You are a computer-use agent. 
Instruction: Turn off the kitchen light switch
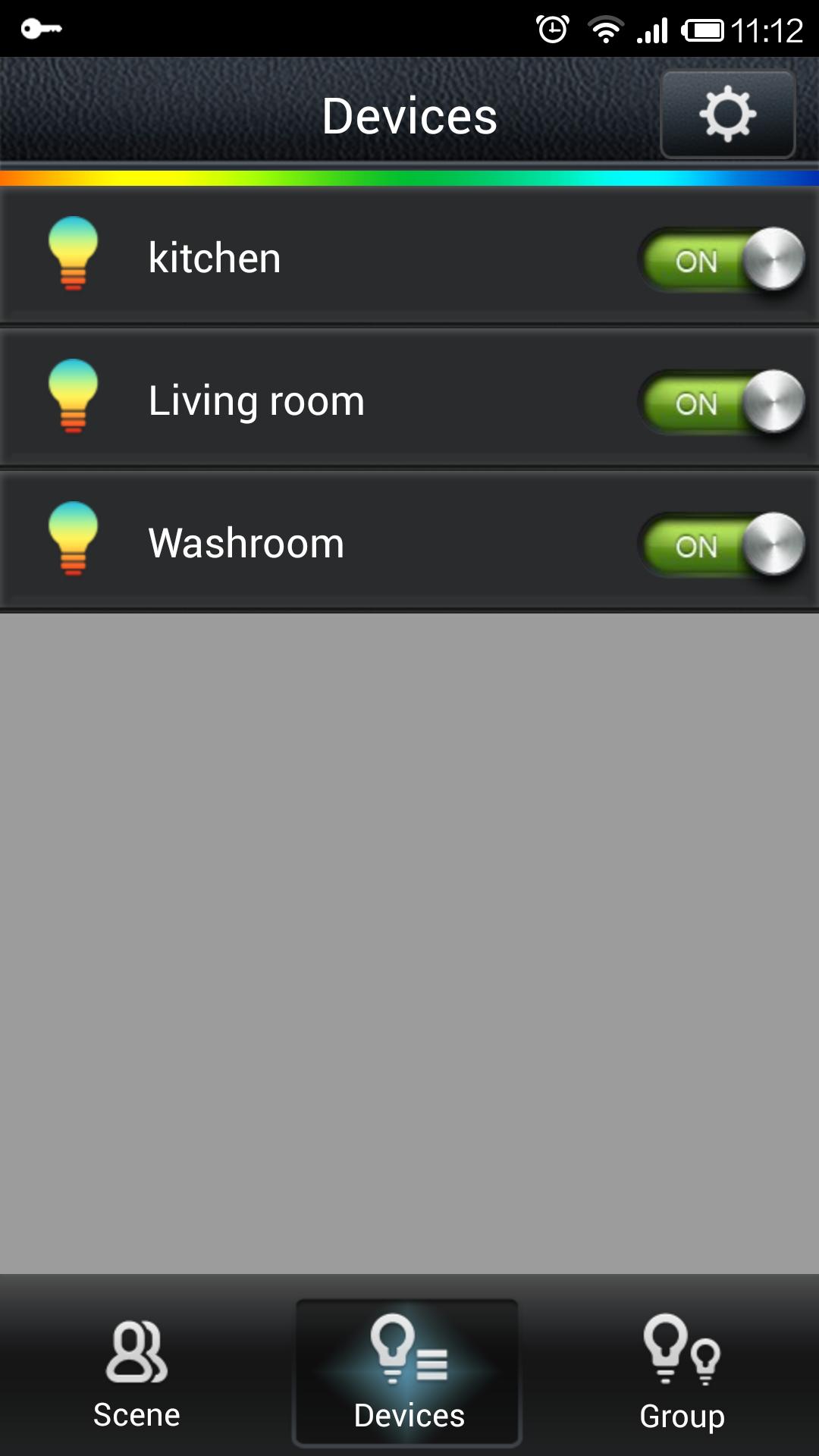(x=722, y=259)
